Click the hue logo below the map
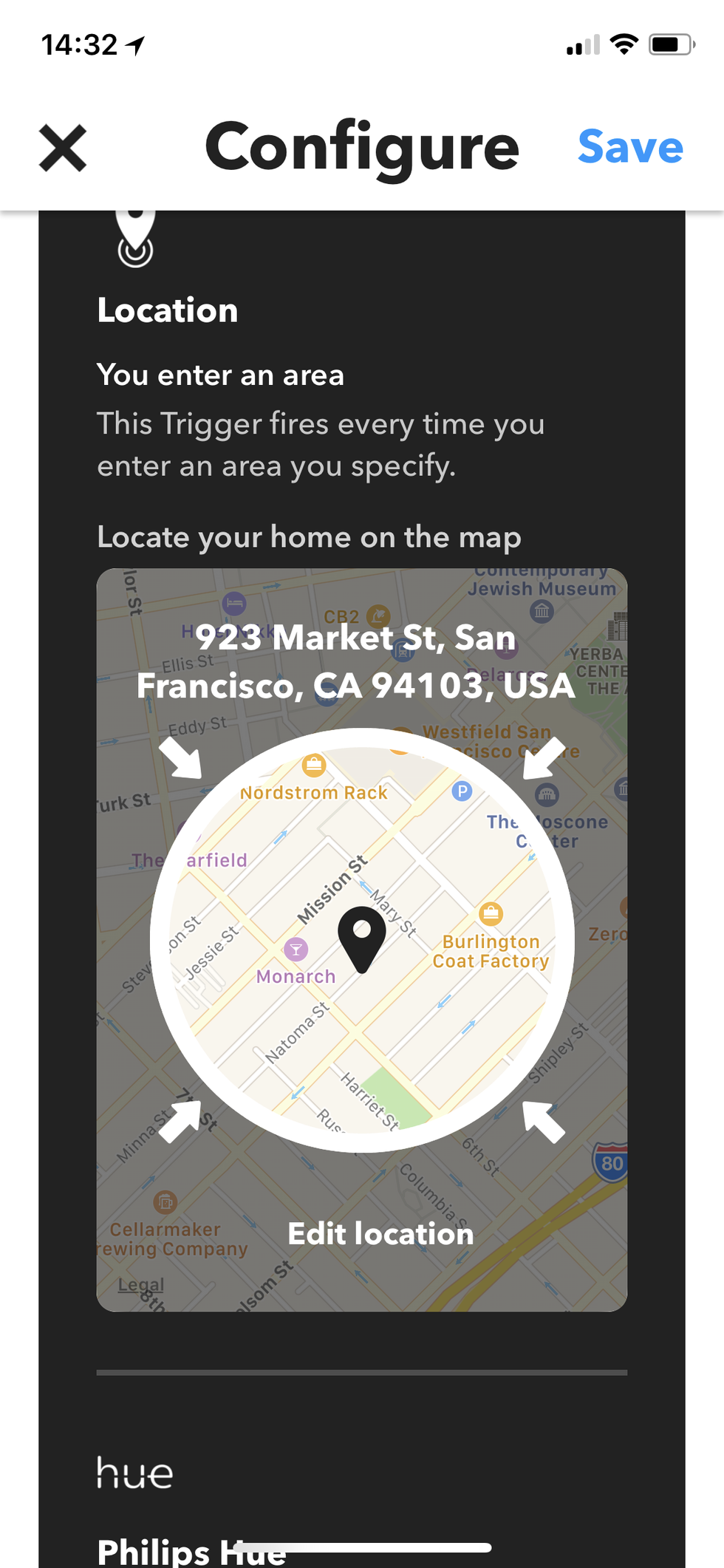 (134, 1473)
